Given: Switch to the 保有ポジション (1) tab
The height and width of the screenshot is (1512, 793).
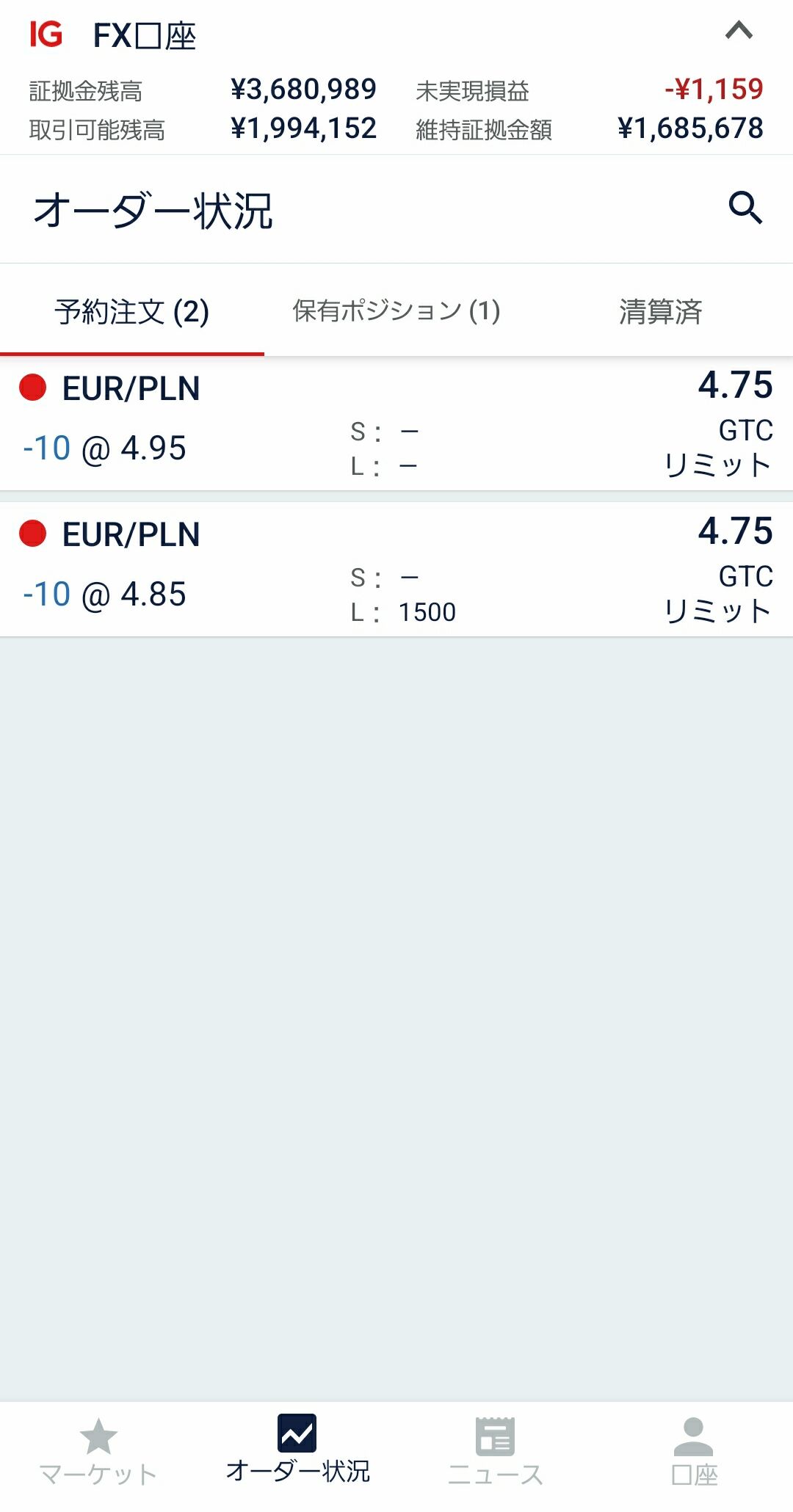Looking at the screenshot, I should click(x=396, y=311).
